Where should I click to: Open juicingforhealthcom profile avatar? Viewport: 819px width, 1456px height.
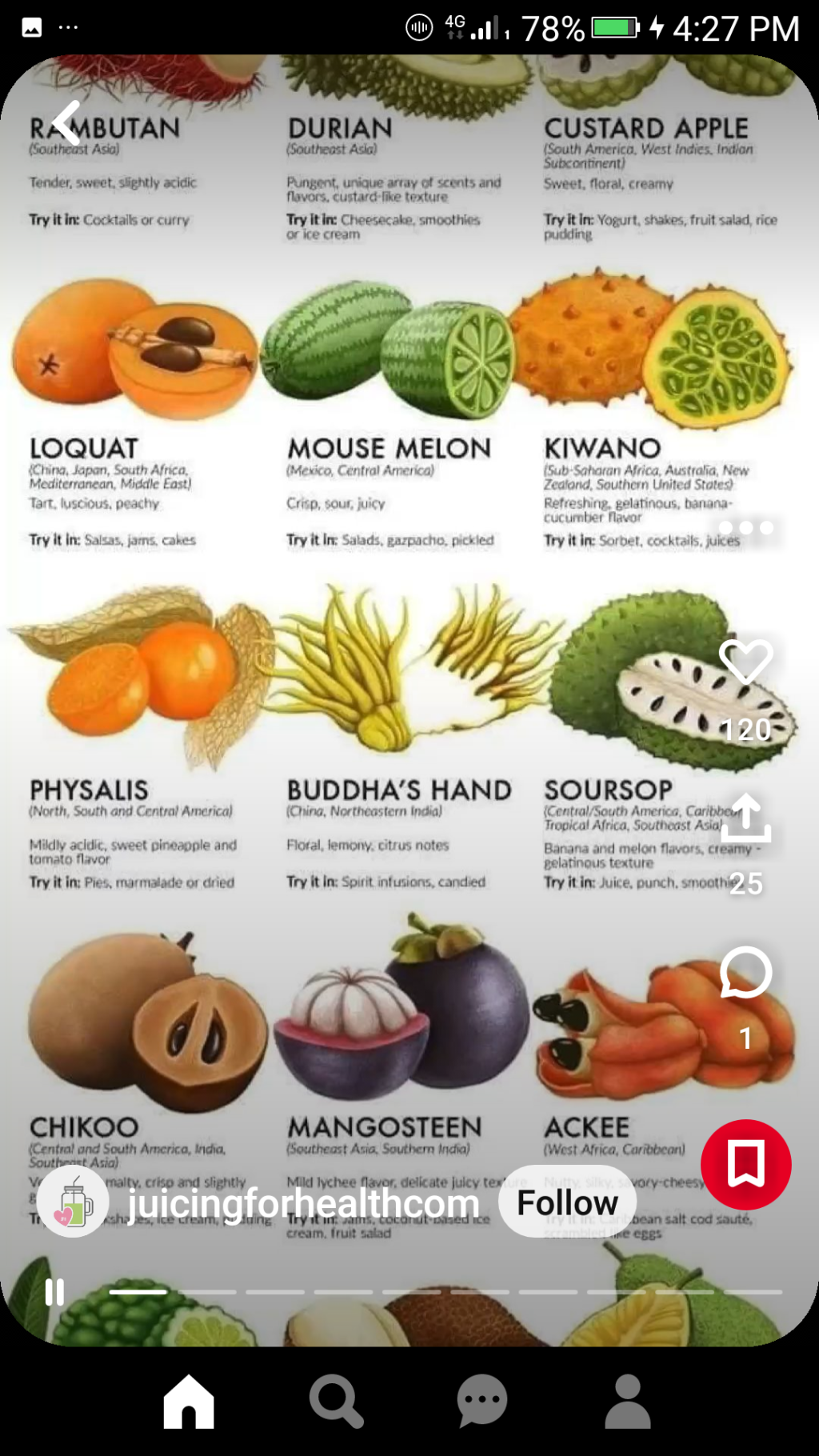pos(73,1202)
